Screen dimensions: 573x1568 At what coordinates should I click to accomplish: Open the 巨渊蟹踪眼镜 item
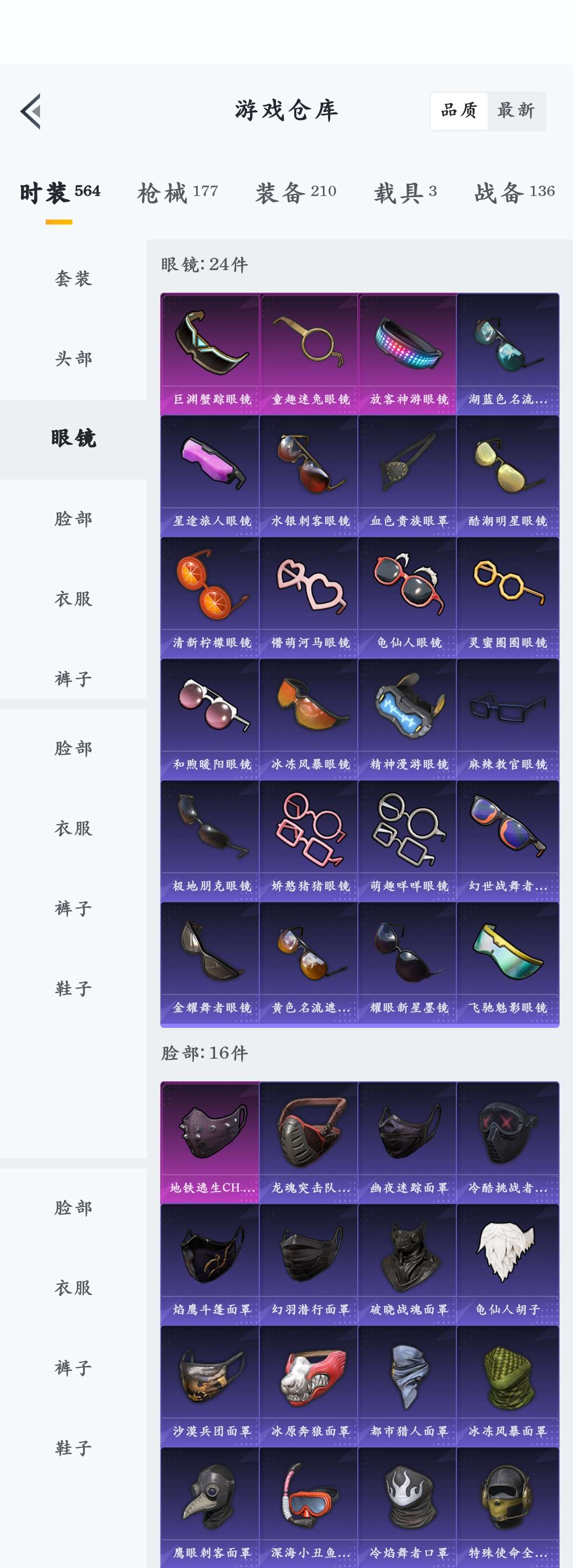point(210,354)
